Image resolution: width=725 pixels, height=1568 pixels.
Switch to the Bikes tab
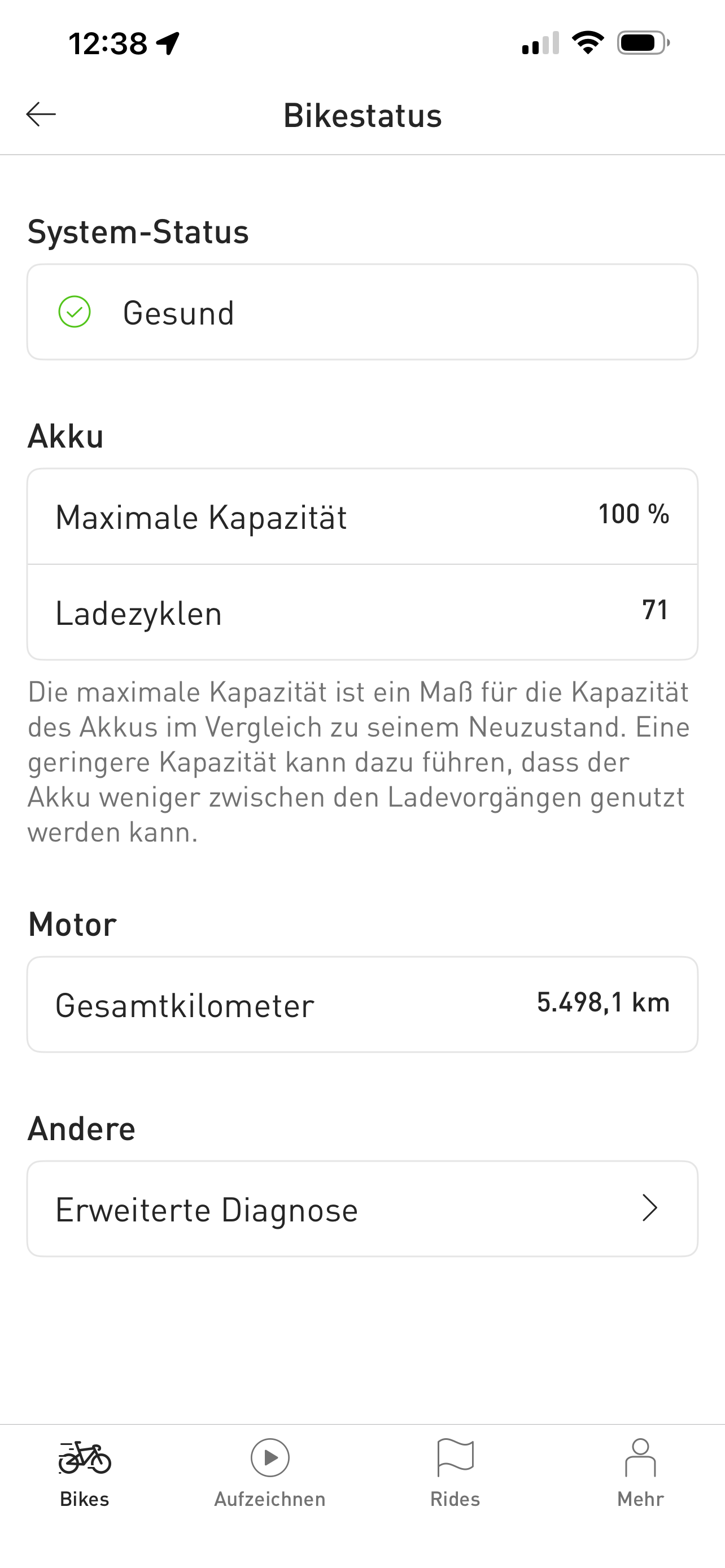[85, 1473]
